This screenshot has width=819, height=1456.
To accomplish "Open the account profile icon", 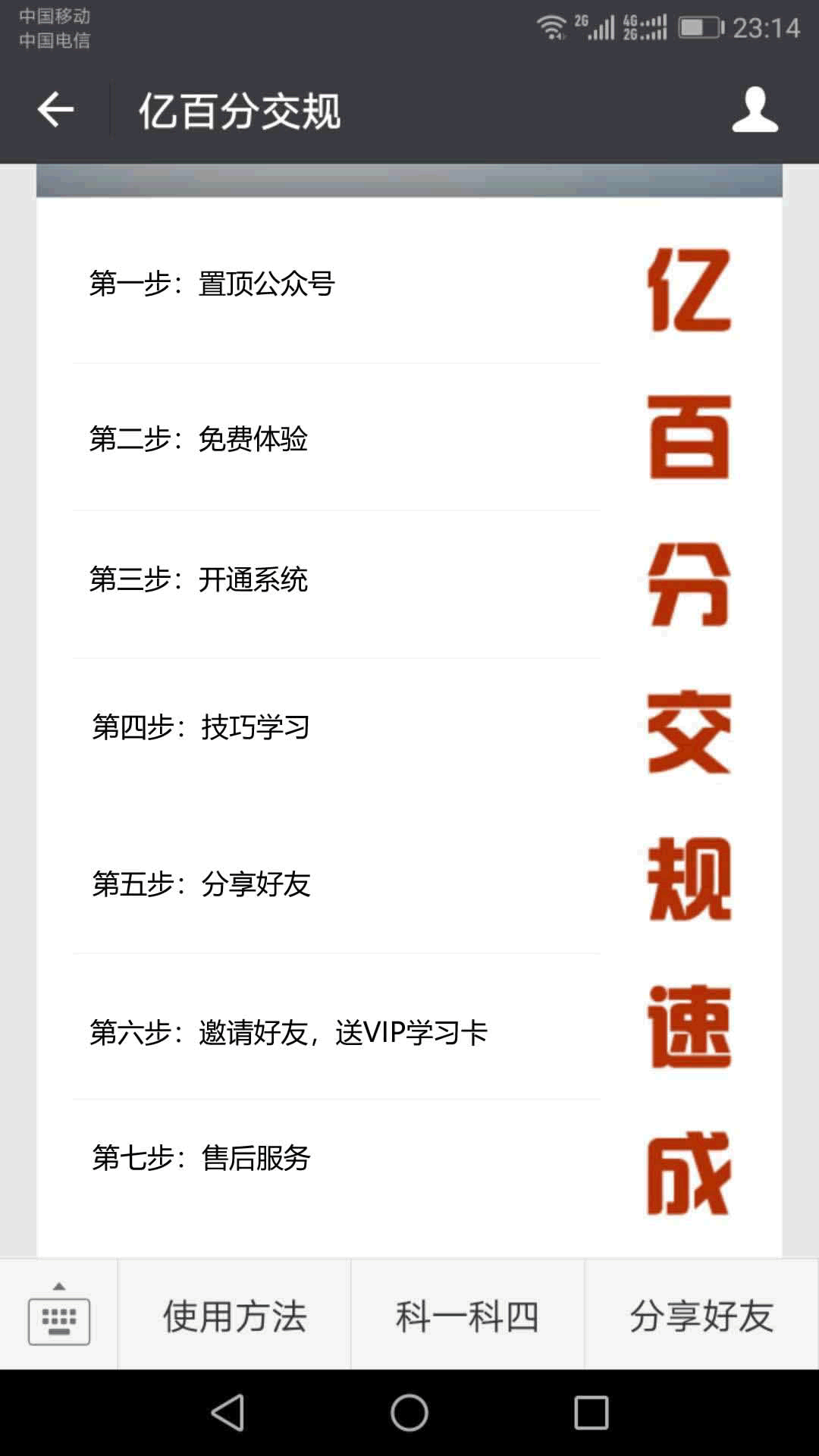I will (755, 110).
